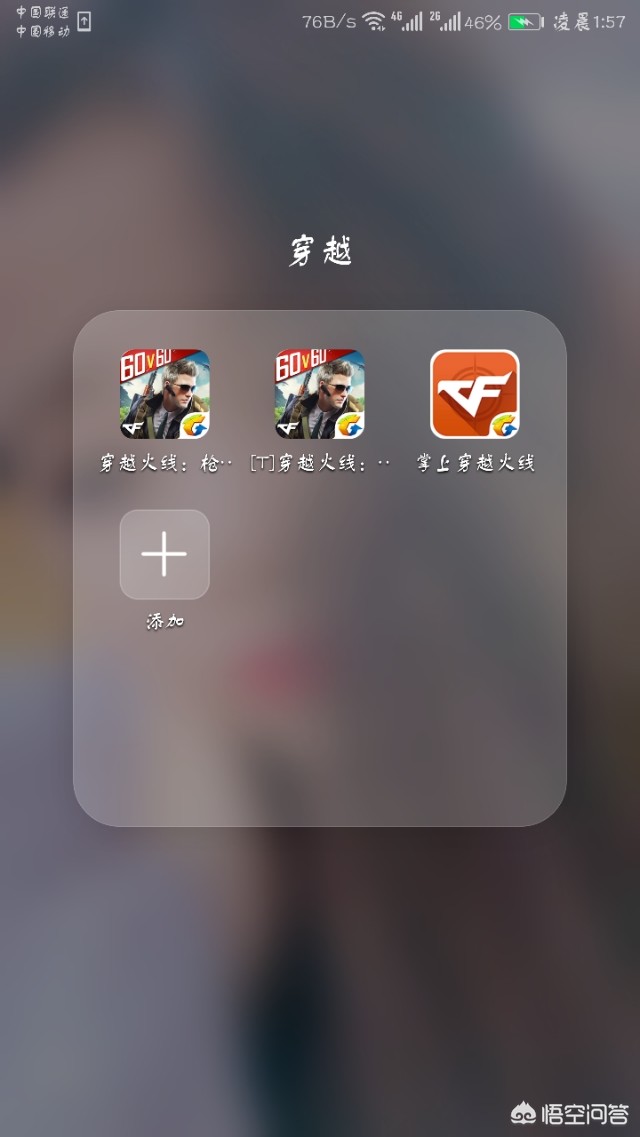Tap the 穿越 folder name to rename
640x1137 pixels.
pos(320,252)
